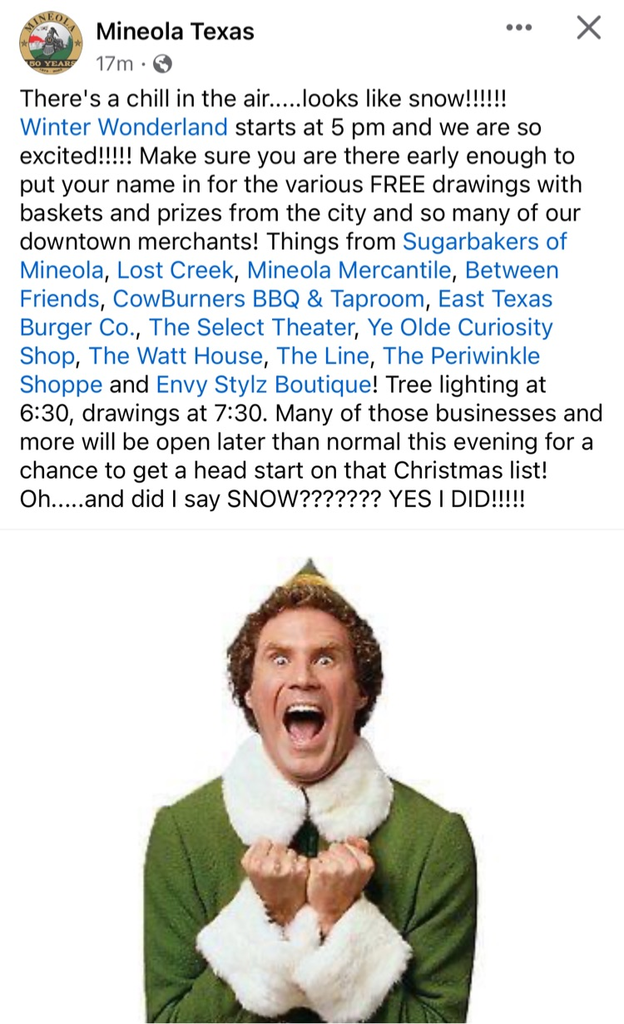Open the Mineola Mercantile link
Screen dimensions: 624x1024
349,270
